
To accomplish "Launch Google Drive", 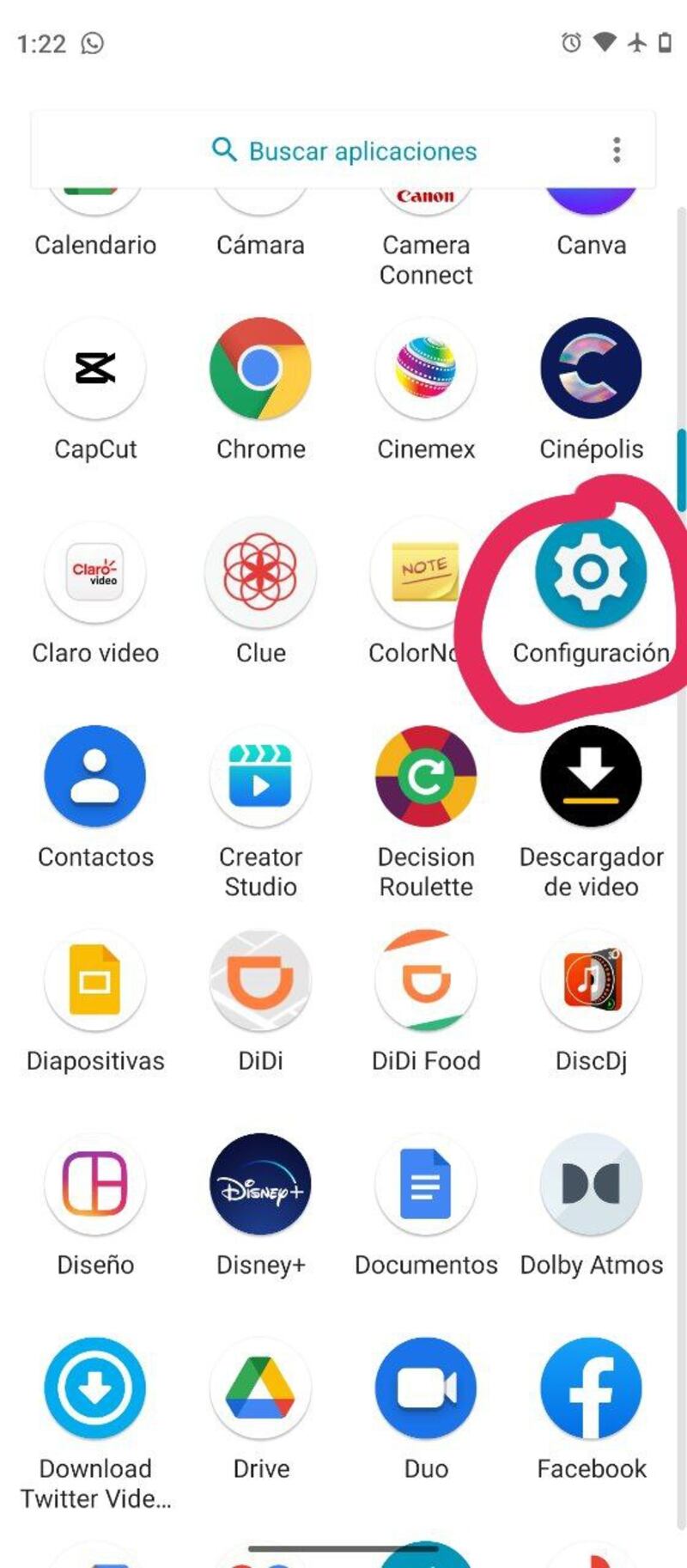I will point(260,1388).
